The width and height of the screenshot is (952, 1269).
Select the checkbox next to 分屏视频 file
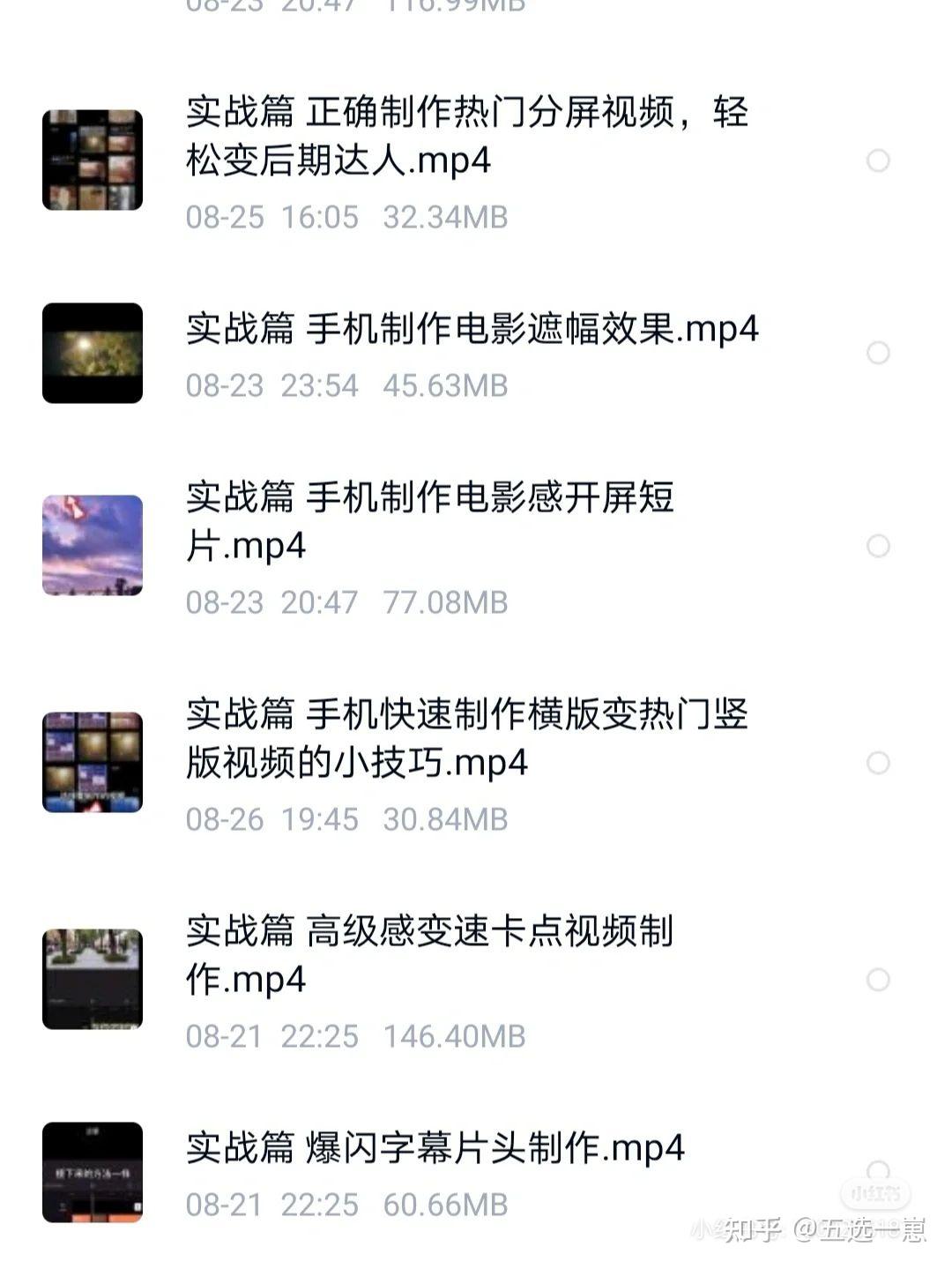[878, 161]
